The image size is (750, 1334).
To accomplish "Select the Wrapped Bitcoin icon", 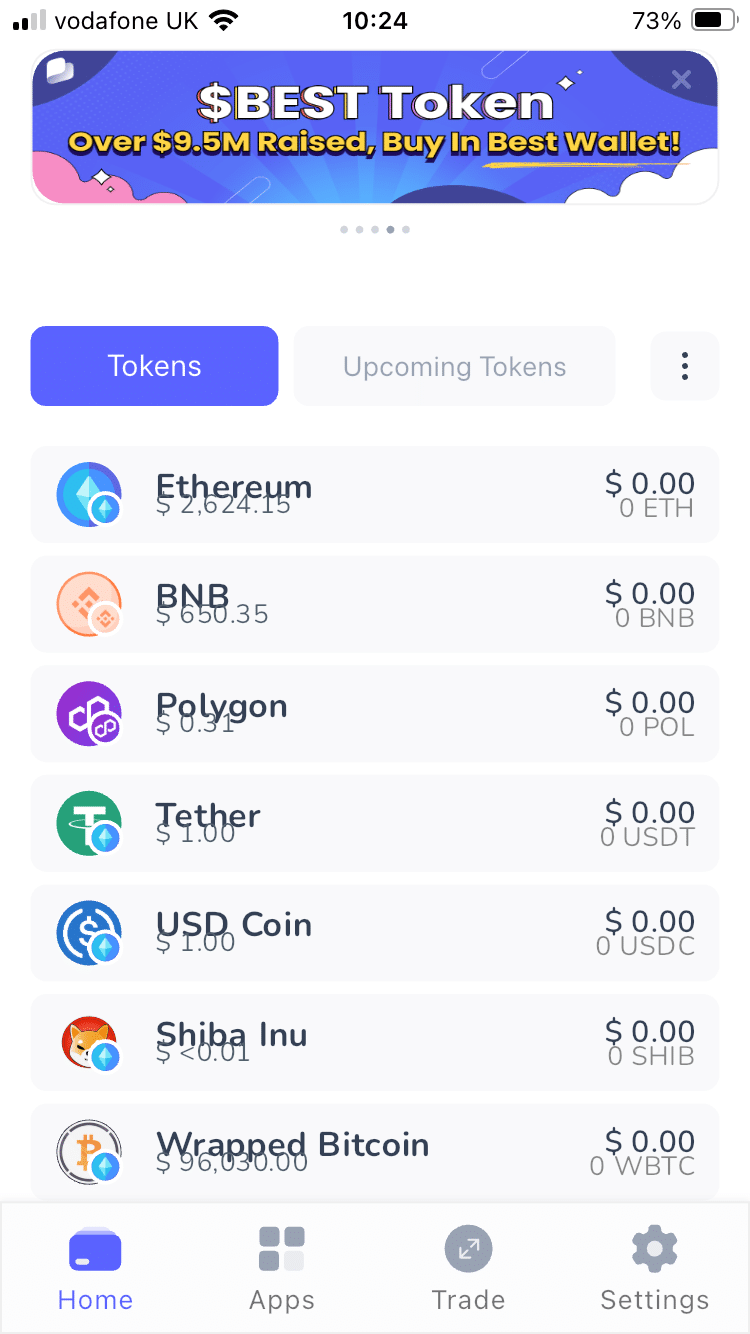I will point(89,1152).
